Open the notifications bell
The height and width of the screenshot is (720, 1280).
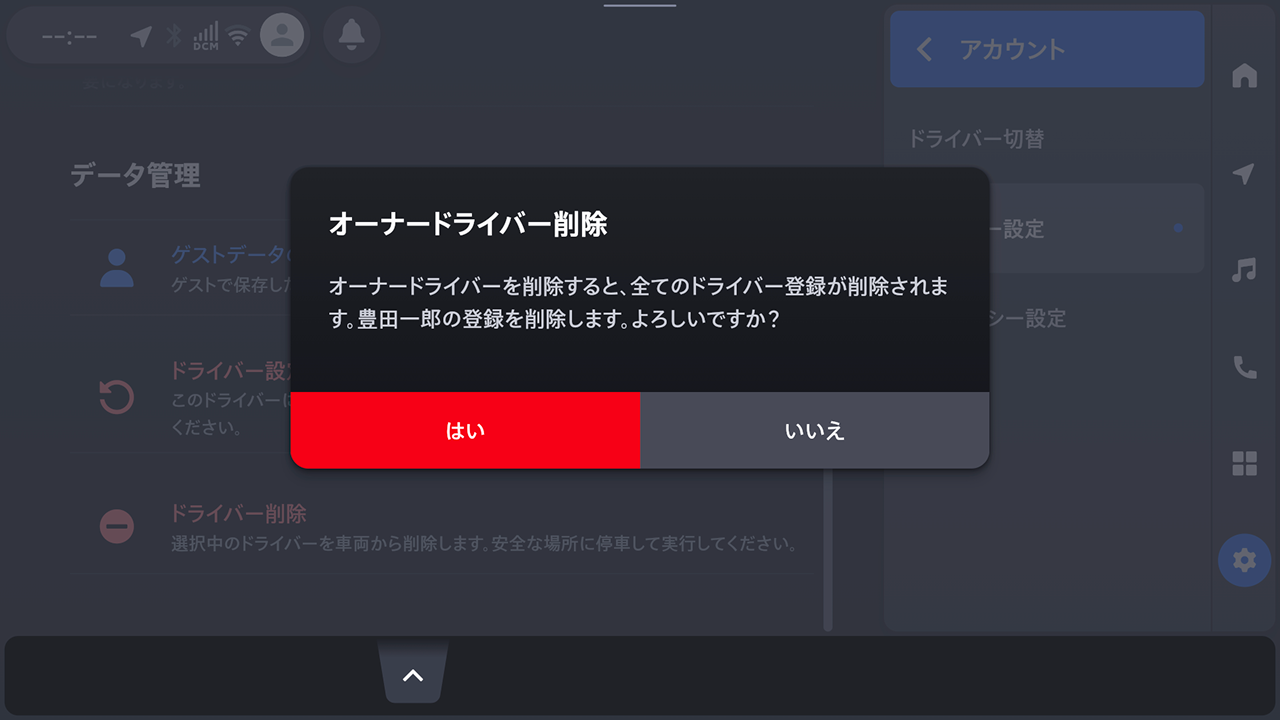(351, 36)
